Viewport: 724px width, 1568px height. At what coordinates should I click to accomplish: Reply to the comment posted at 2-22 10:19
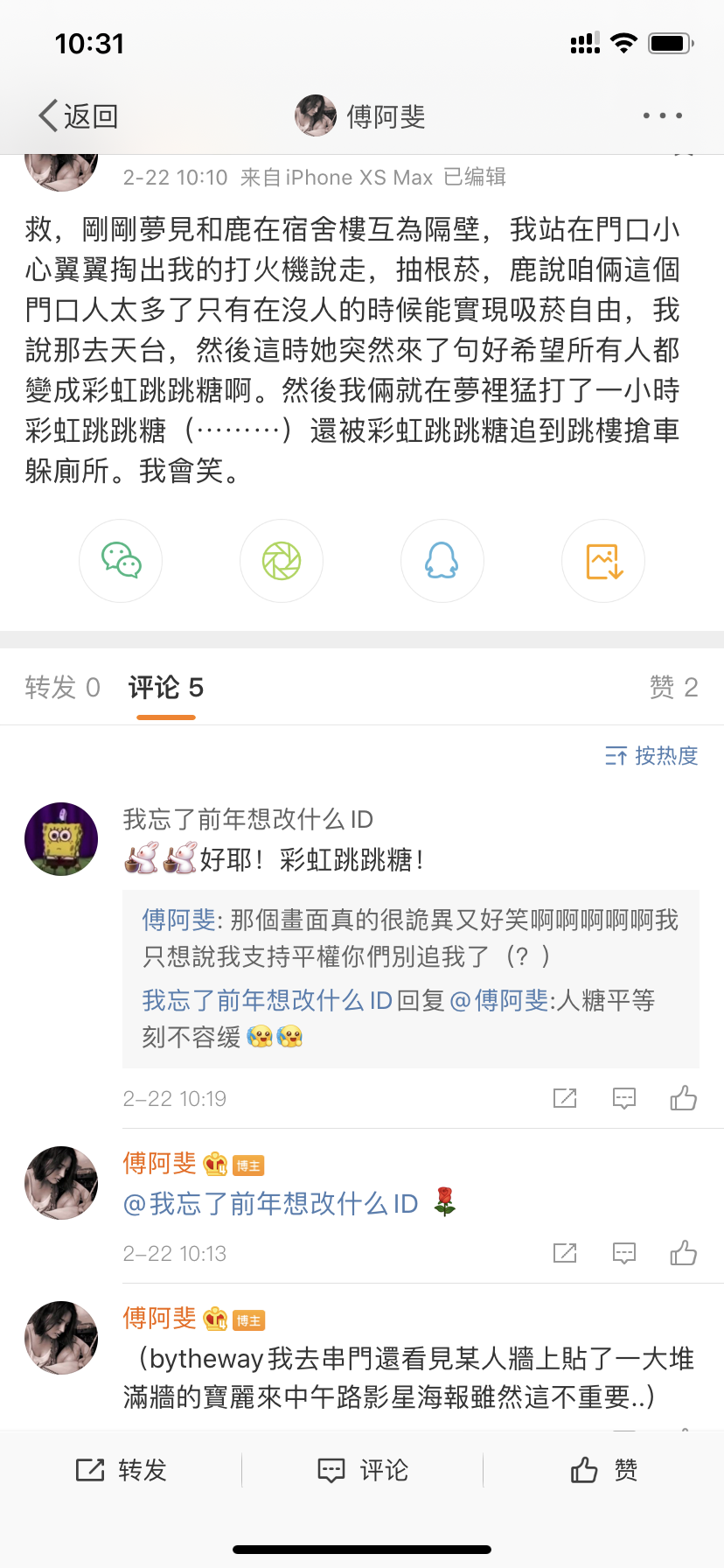coord(624,1098)
